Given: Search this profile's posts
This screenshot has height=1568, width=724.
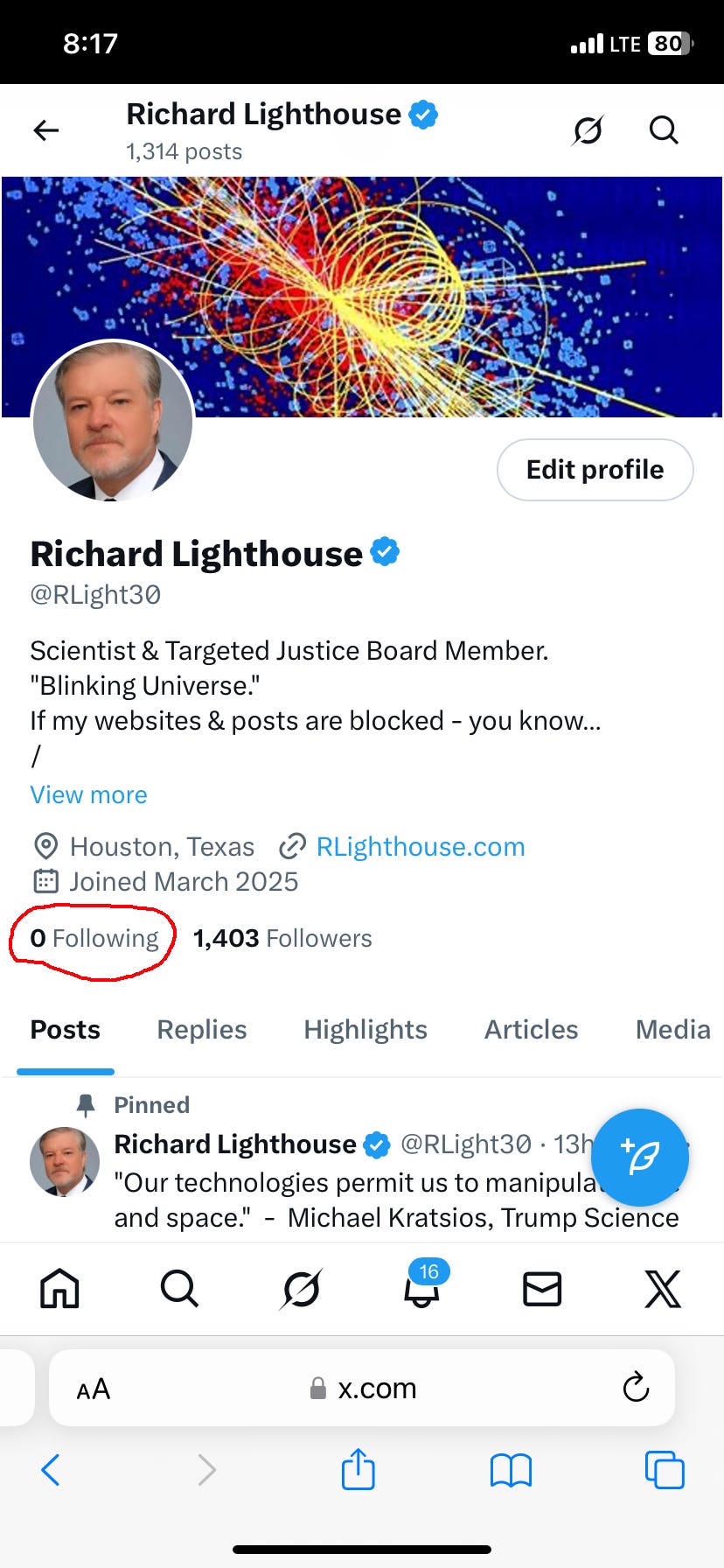Looking at the screenshot, I should click(x=664, y=130).
